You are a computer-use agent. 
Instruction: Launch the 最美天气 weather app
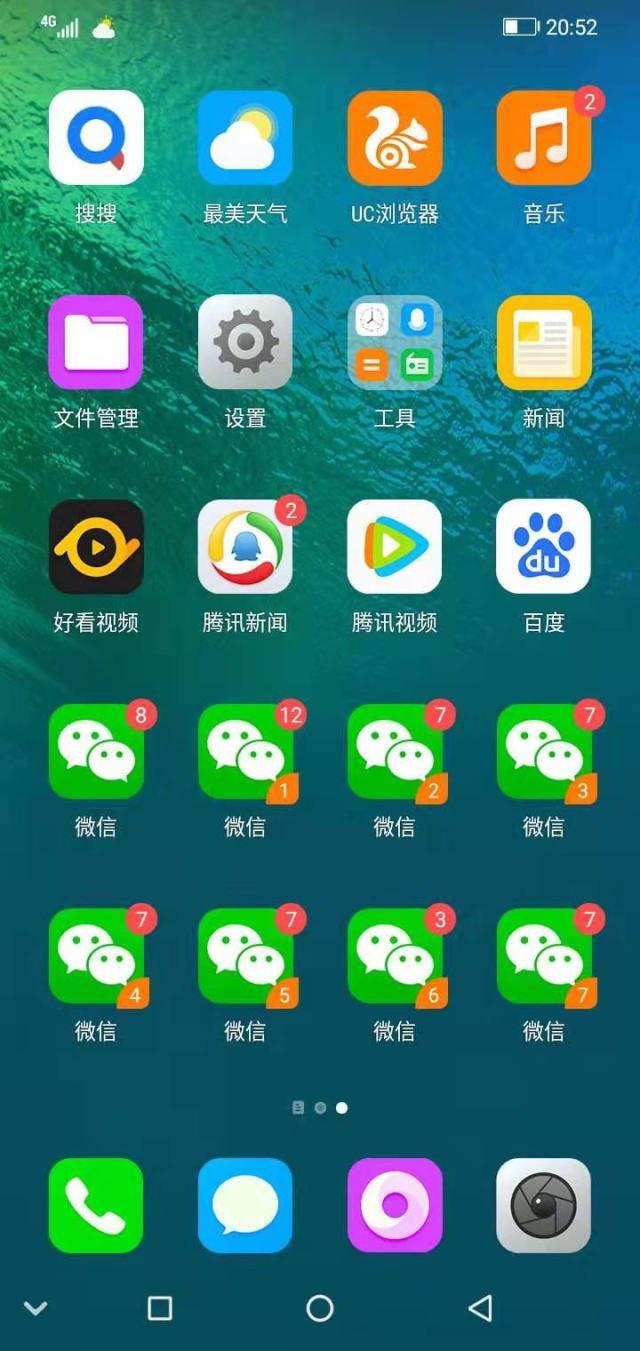pos(245,138)
